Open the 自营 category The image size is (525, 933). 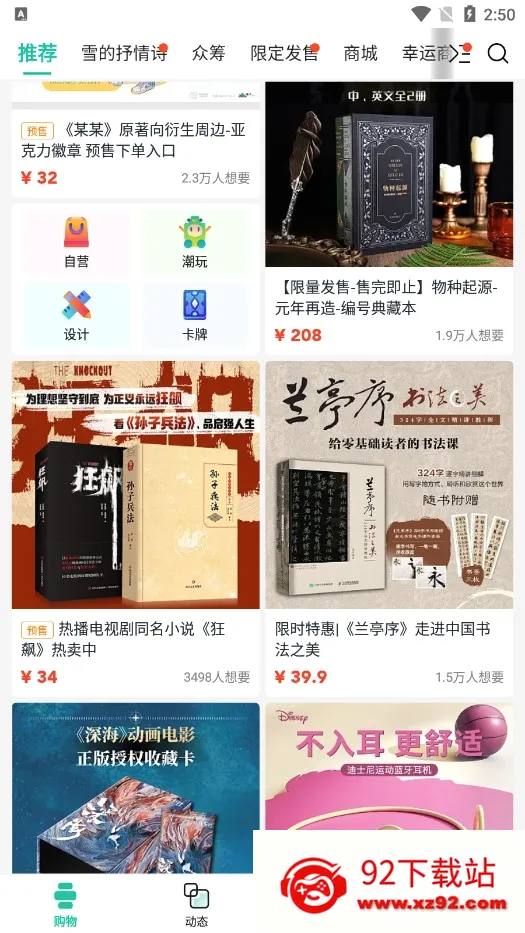pyautogui.click(x=76, y=243)
